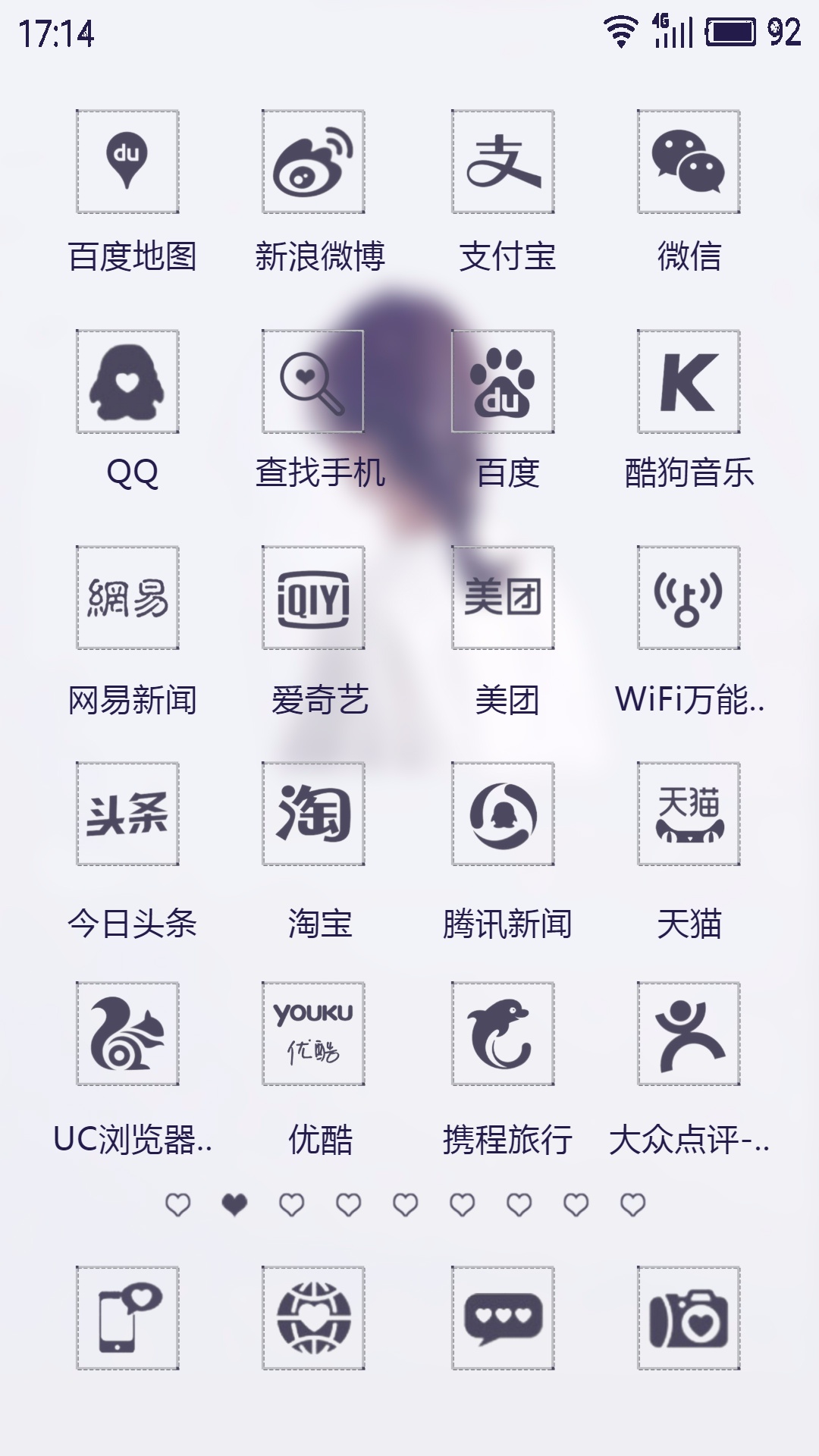This screenshot has height=1456, width=819.
Task: Open WiFi万能 app
Action: [x=689, y=598]
